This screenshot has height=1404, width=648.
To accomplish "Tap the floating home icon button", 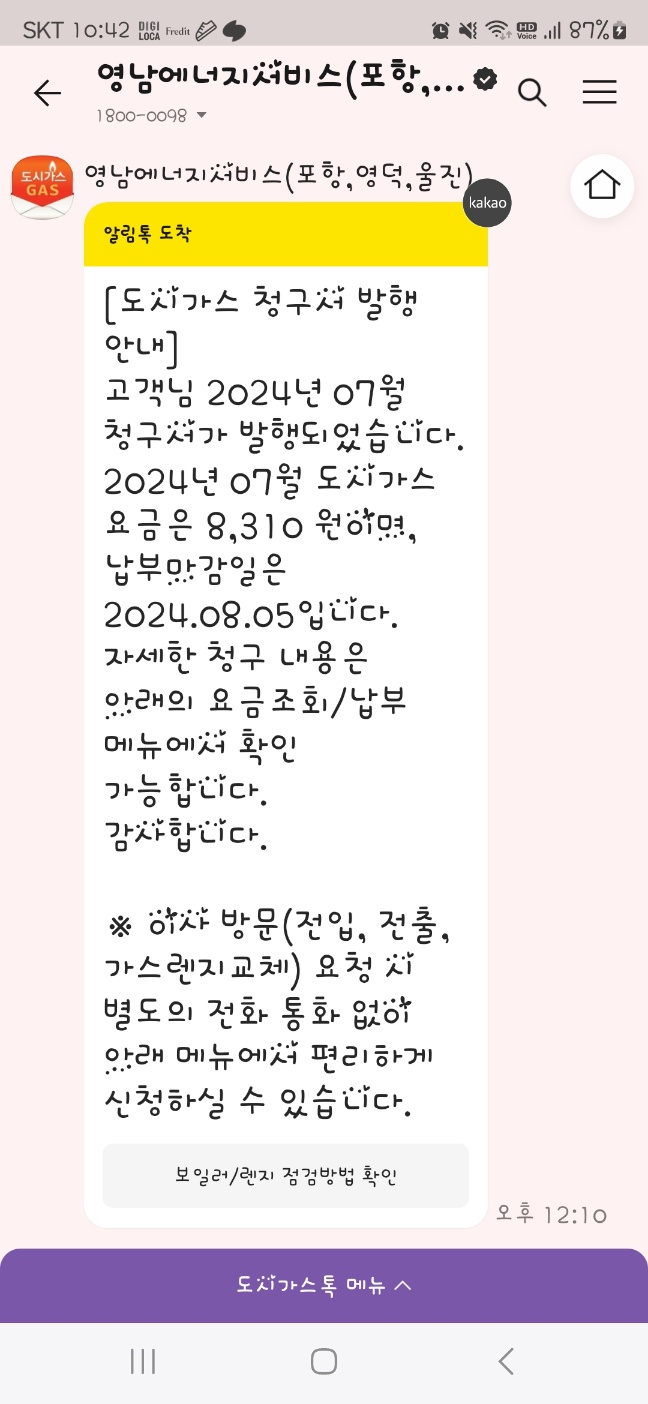I will 602,186.
